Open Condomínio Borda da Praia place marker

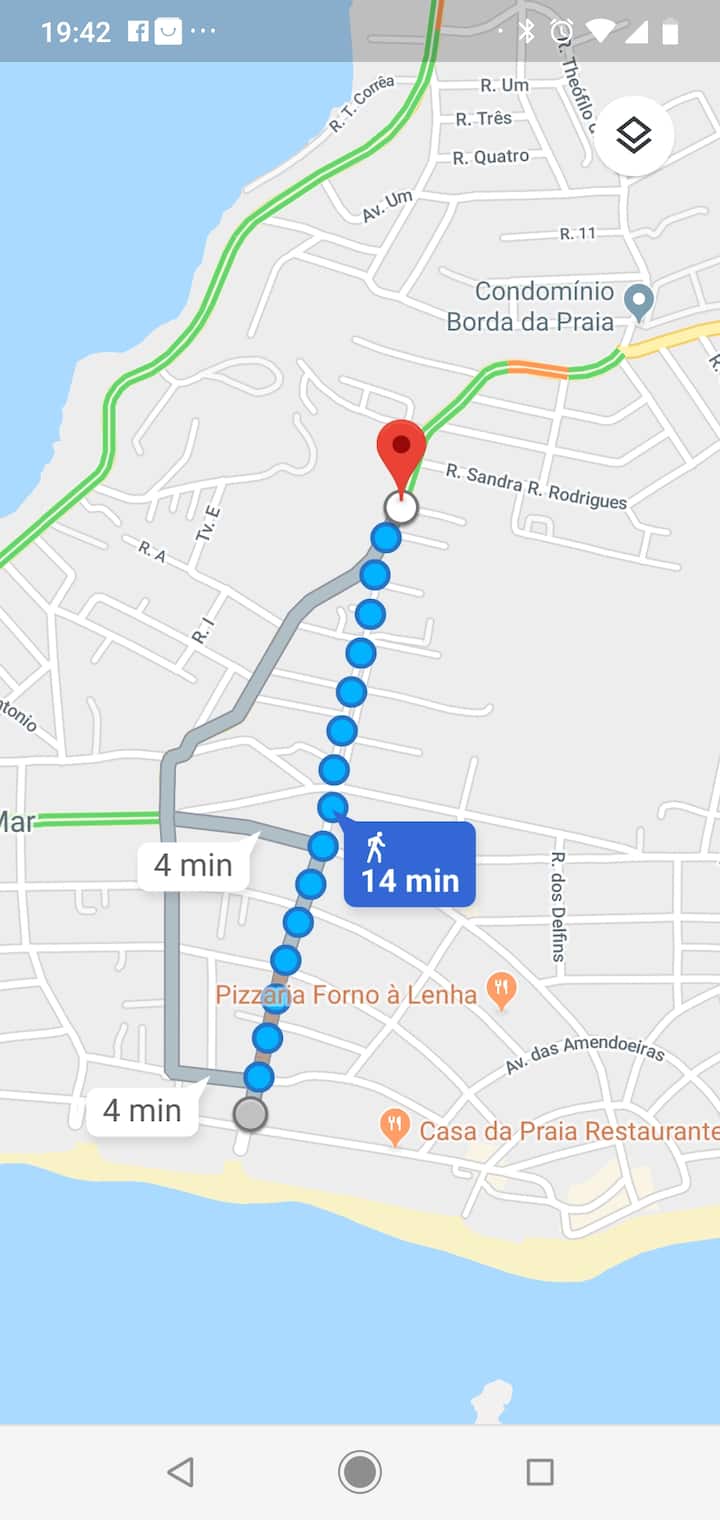(x=638, y=299)
